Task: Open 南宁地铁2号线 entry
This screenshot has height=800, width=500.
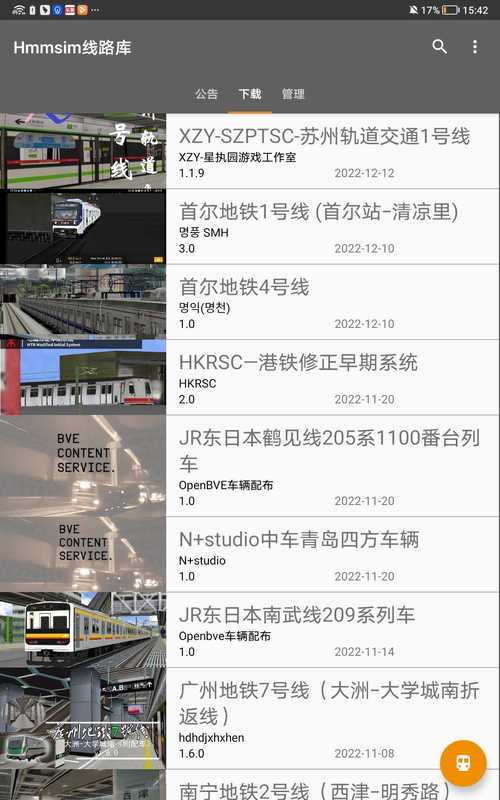Action: (x=250, y=785)
